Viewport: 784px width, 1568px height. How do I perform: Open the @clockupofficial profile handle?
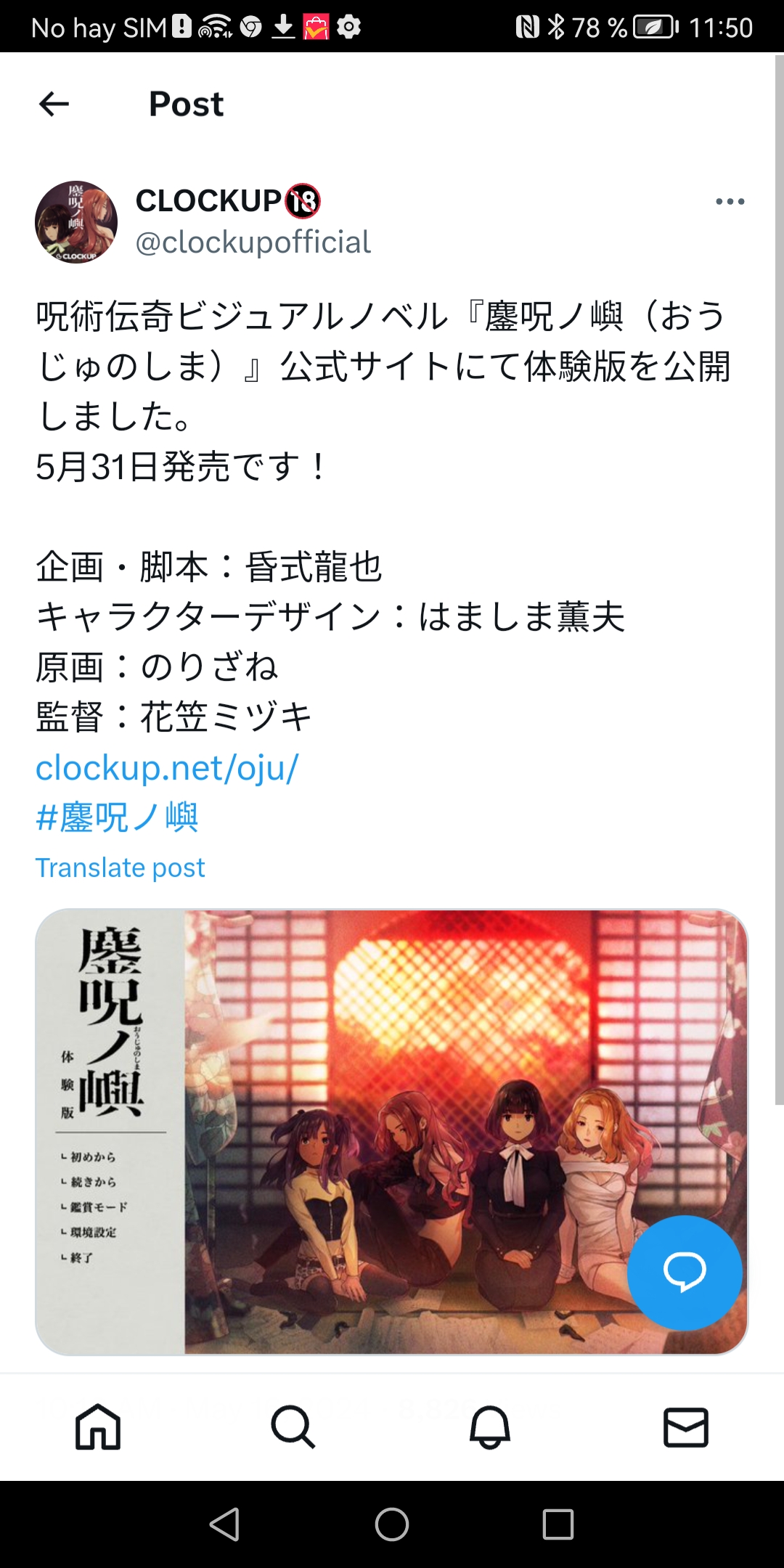[x=253, y=242]
